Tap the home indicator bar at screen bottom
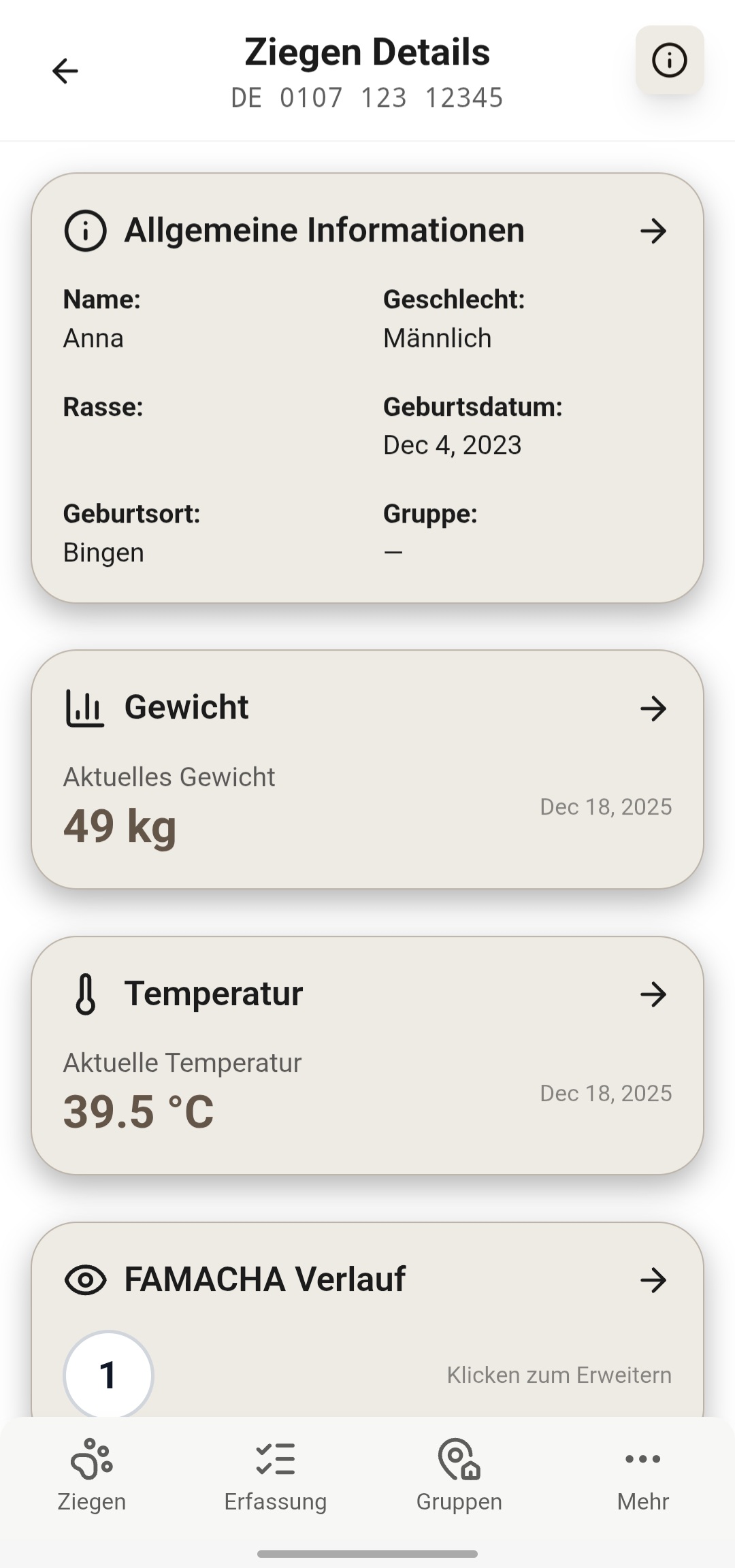735x1568 pixels. click(x=367, y=1552)
